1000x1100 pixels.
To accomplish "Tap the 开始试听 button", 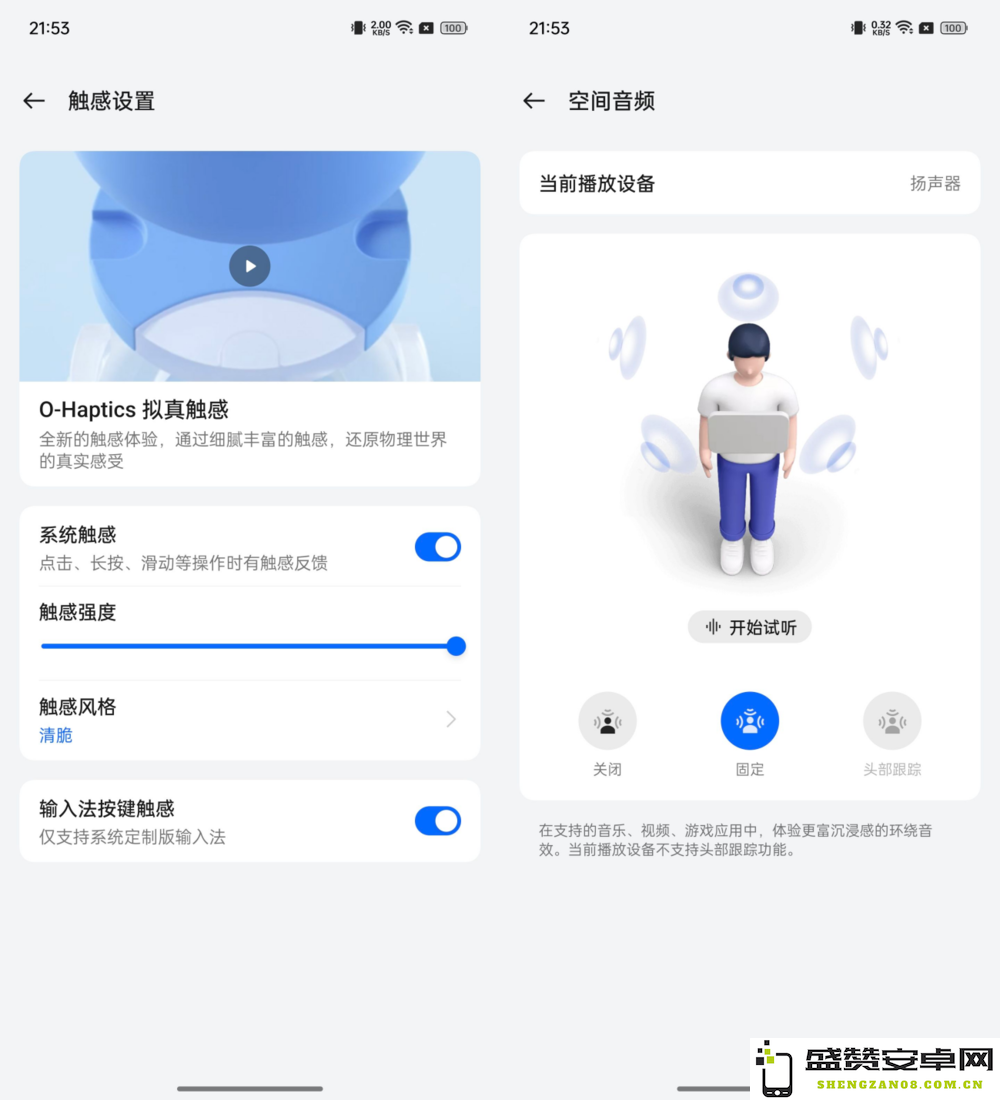I will 750,627.
